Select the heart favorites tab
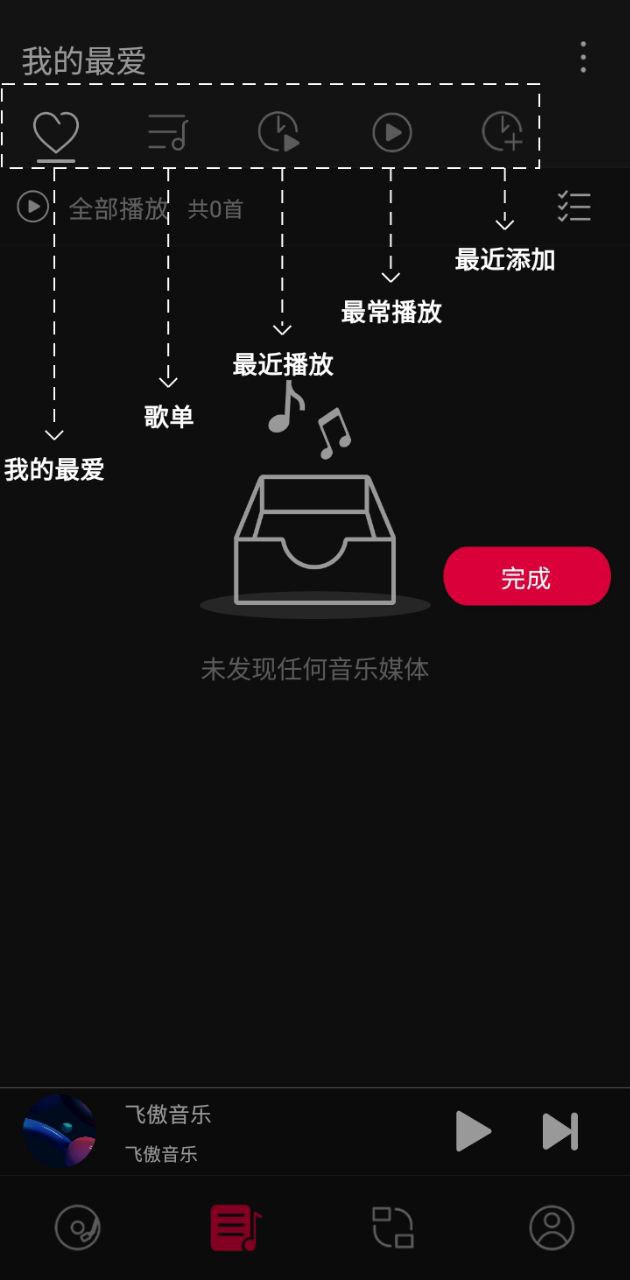 [x=56, y=132]
